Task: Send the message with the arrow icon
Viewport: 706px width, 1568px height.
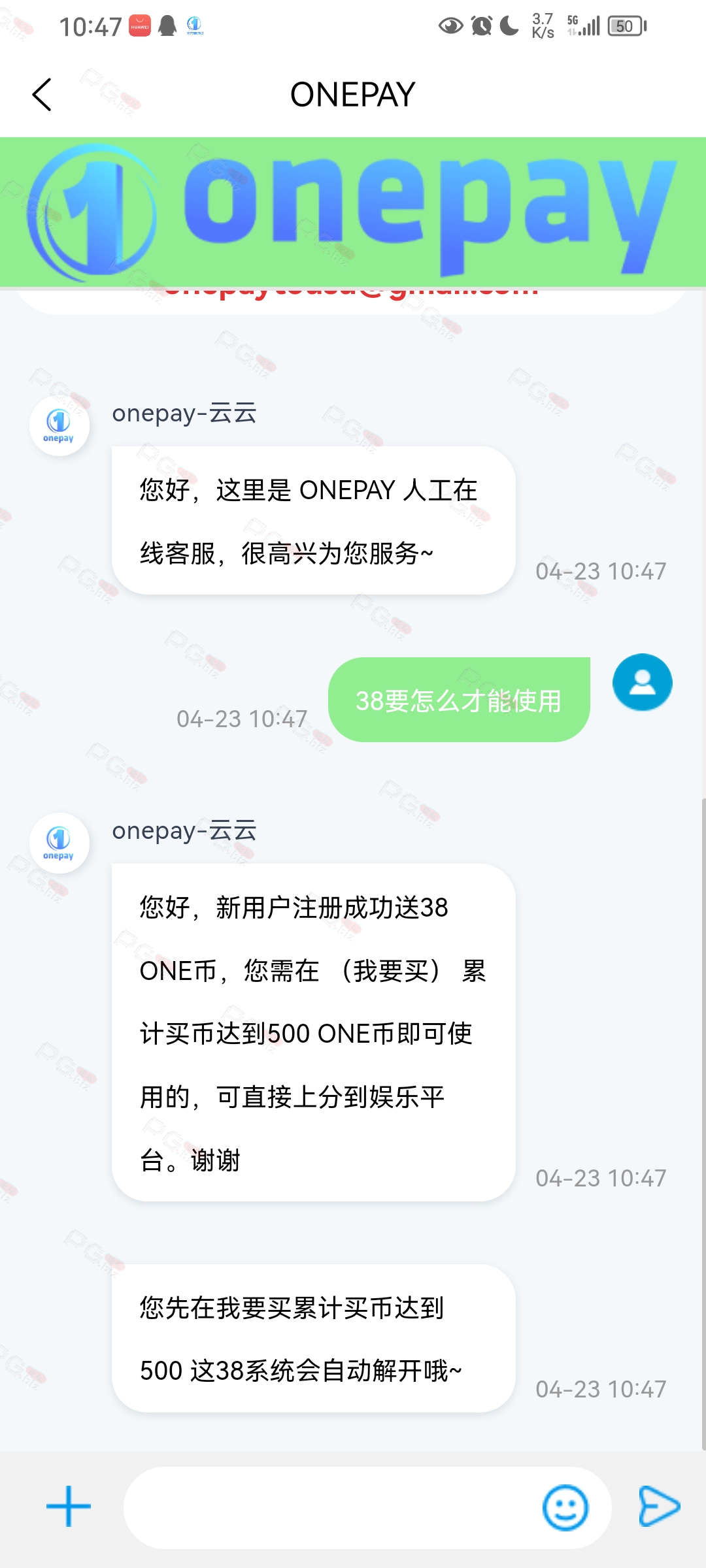Action: click(659, 1507)
